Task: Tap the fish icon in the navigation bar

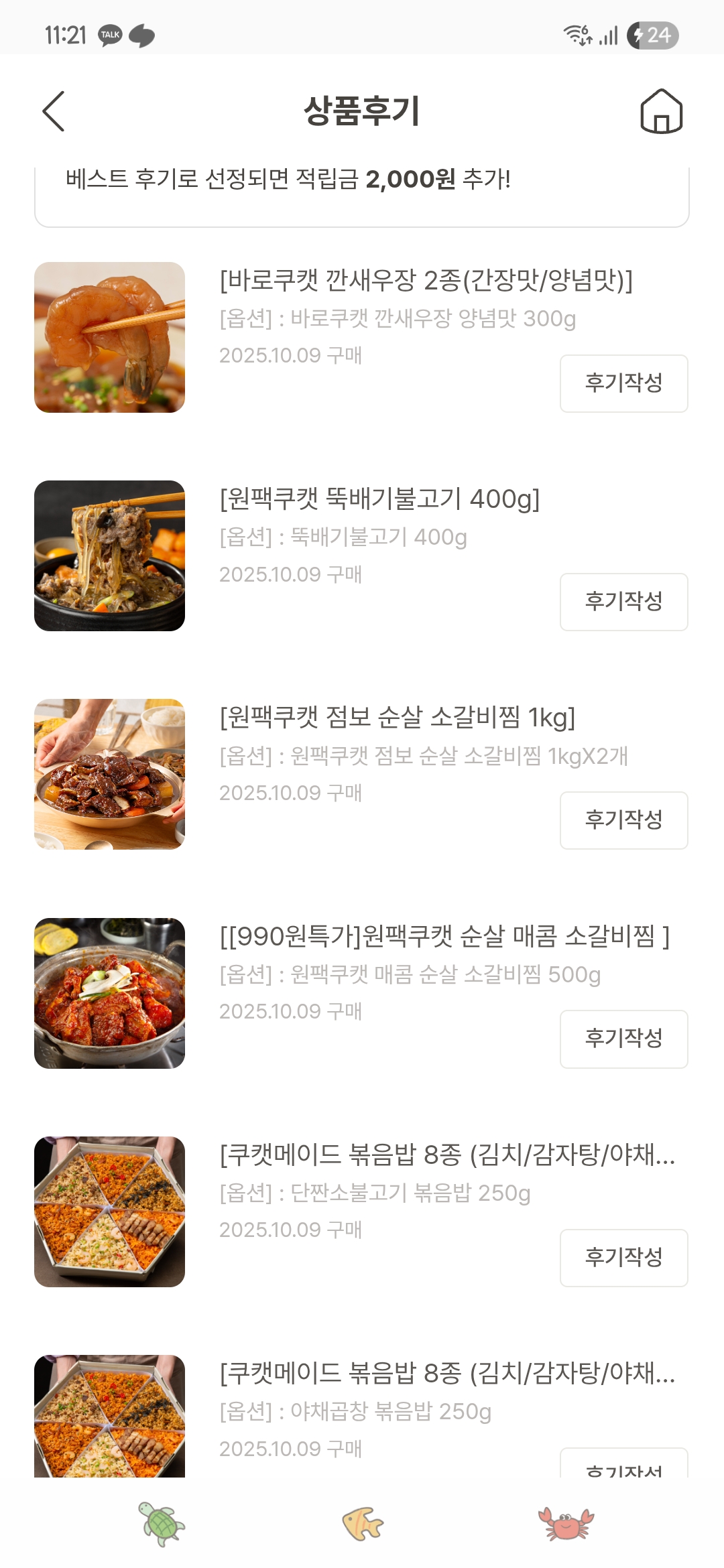Action: coord(362,1524)
